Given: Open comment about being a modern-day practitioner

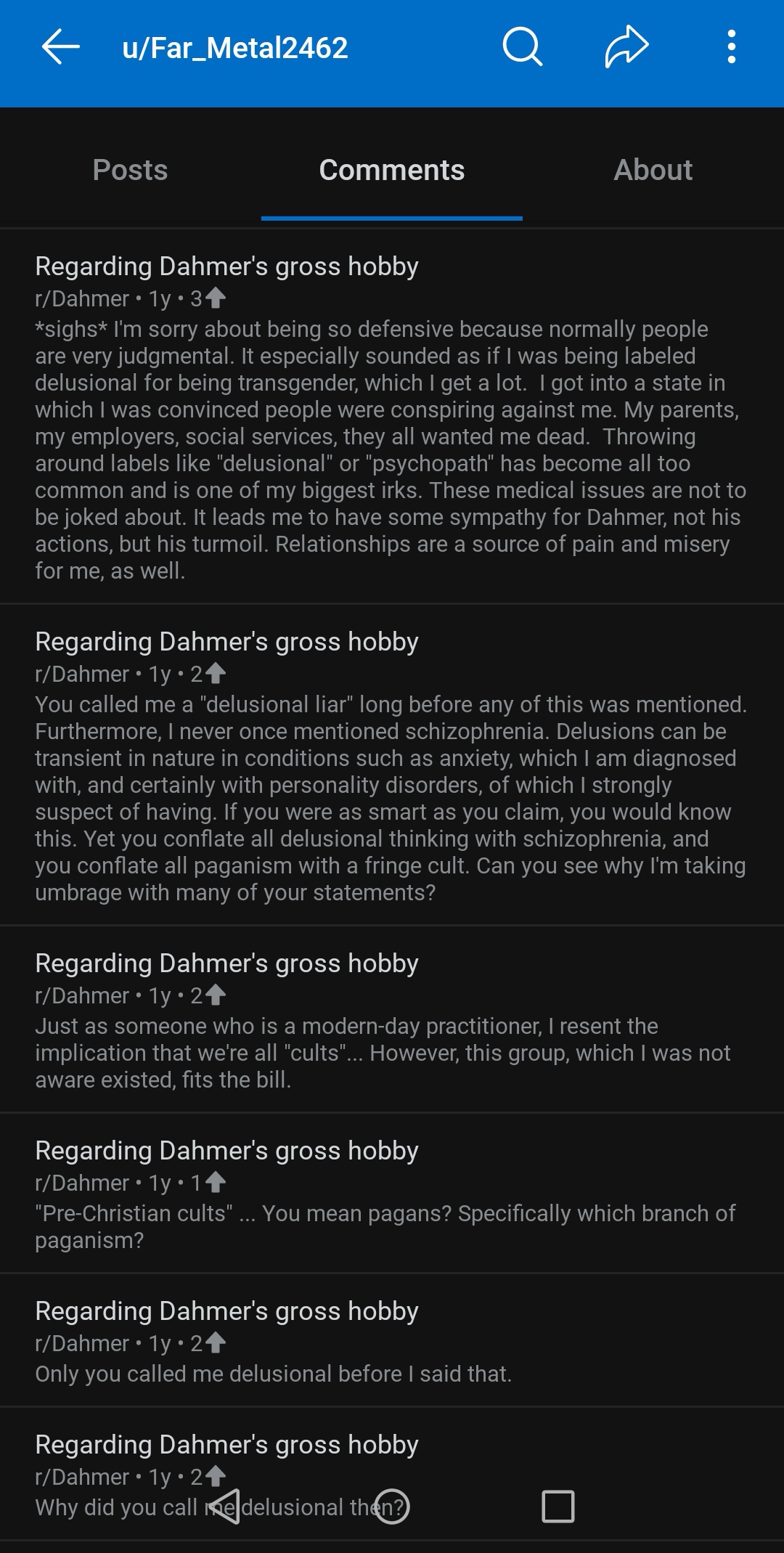Looking at the screenshot, I should tap(392, 1020).
